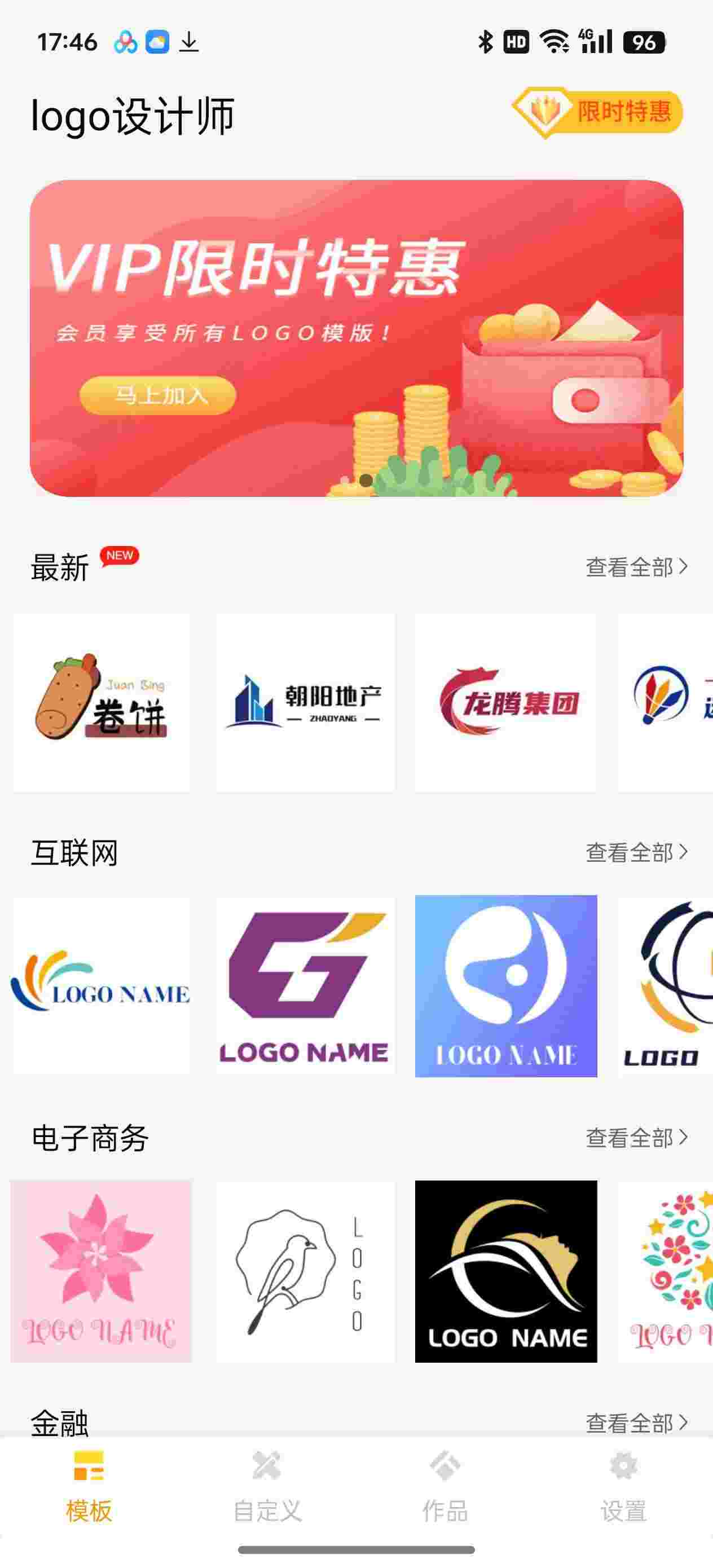Open the colorful swoosh LOGO NAME template
The width and height of the screenshot is (713, 1568).
coord(102,986)
